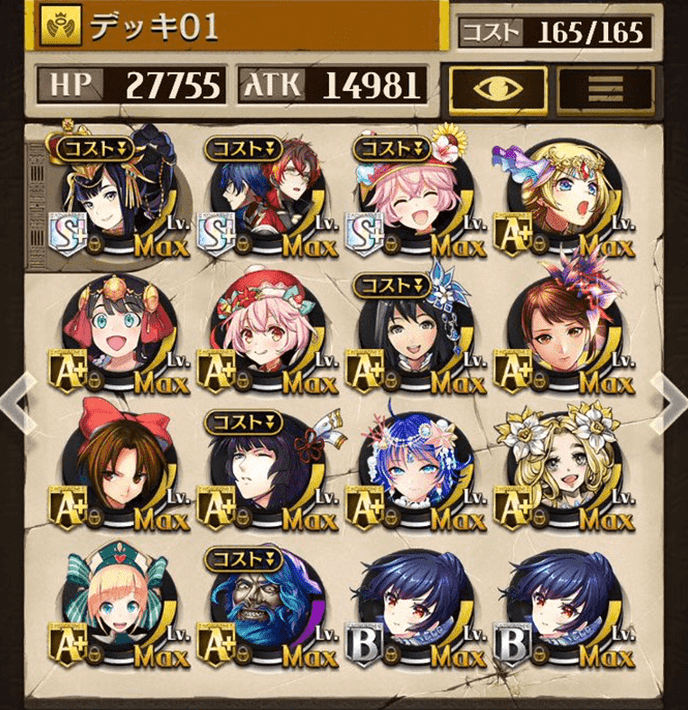Choose the black-haired girl with blue flower
Viewport: 688px width, 710px height.
(x=411, y=330)
